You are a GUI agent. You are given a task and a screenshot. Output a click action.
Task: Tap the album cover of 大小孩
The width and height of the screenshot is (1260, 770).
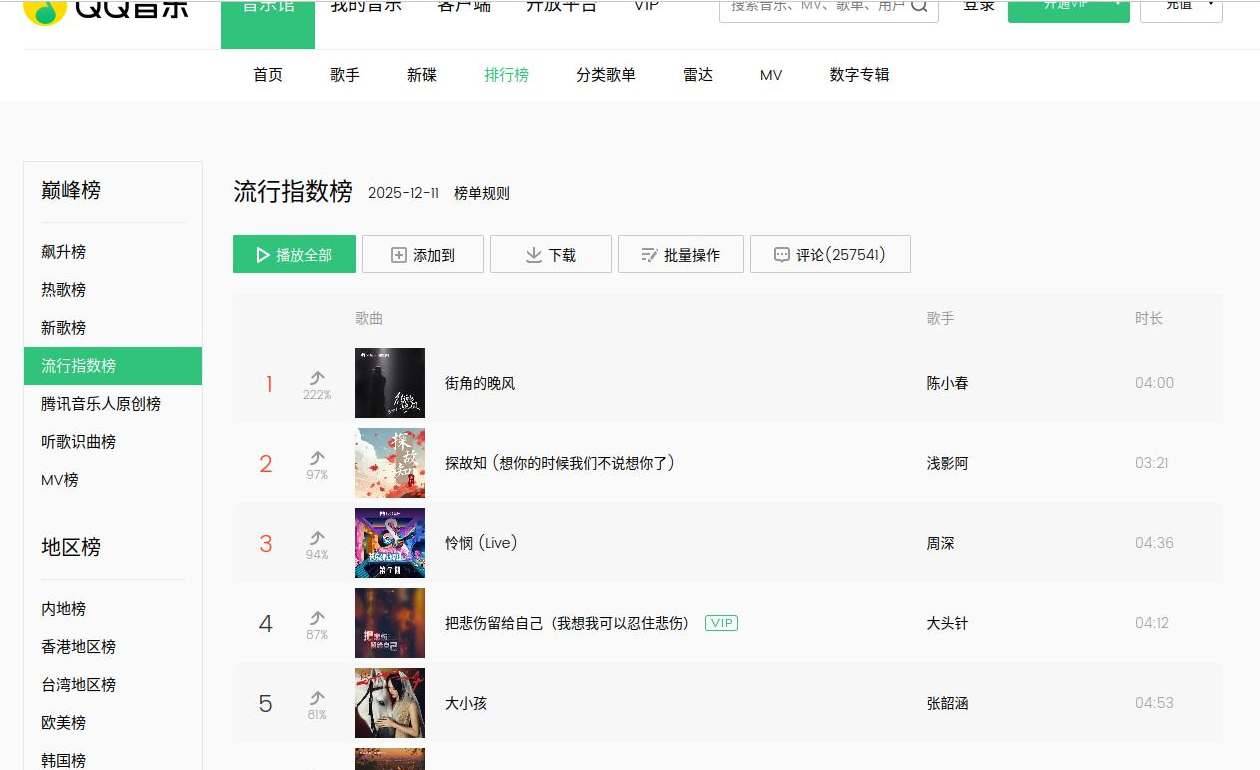pyautogui.click(x=390, y=703)
